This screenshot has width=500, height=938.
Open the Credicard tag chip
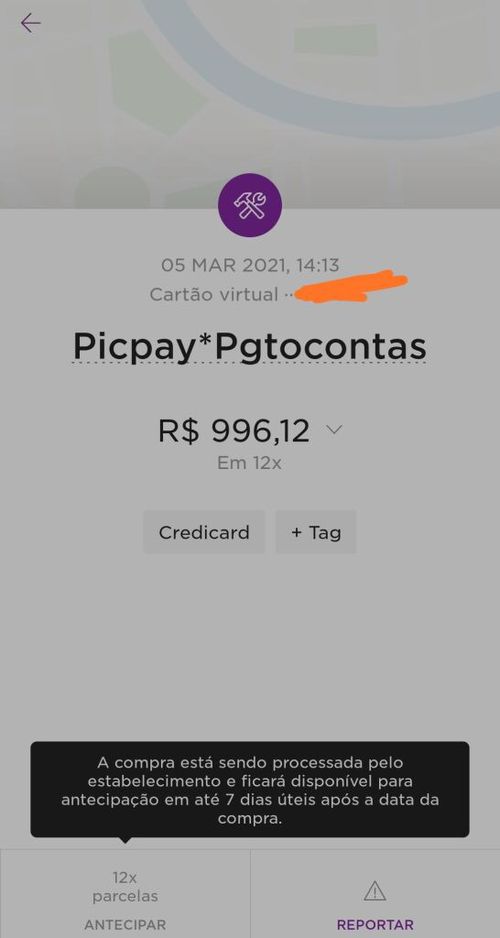click(x=204, y=532)
